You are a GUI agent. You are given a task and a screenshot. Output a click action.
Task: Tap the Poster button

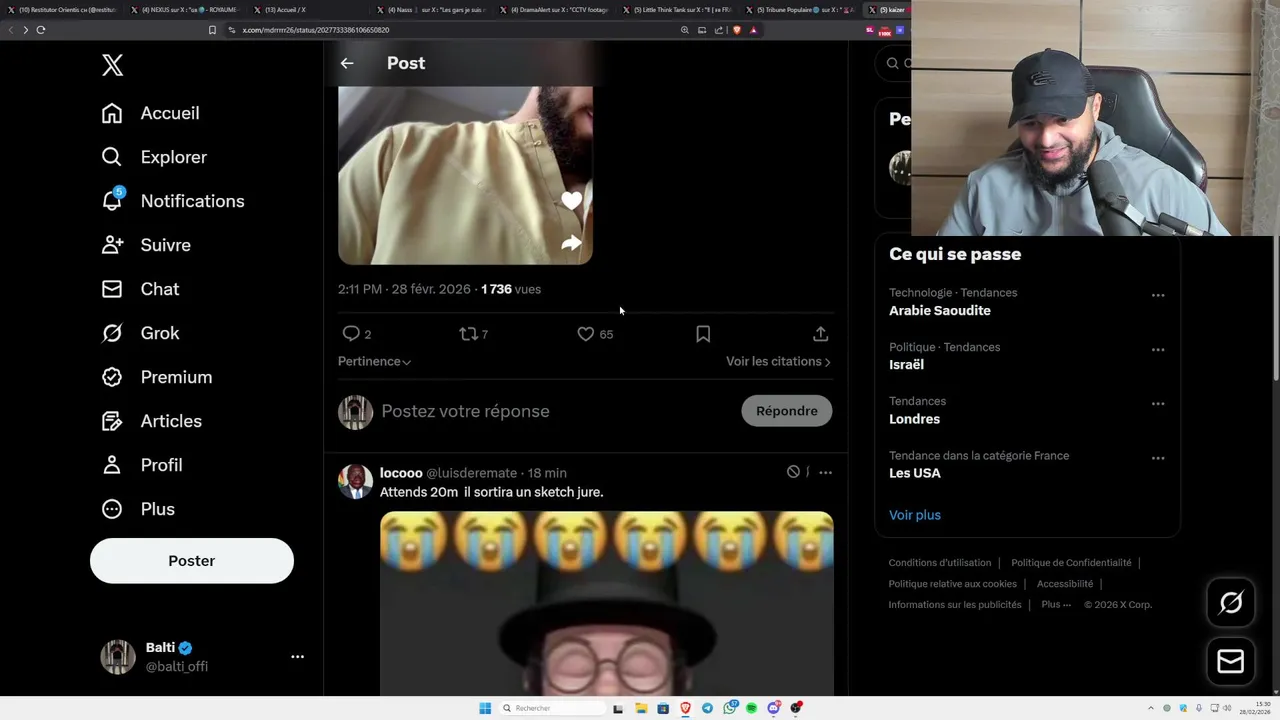(x=192, y=561)
